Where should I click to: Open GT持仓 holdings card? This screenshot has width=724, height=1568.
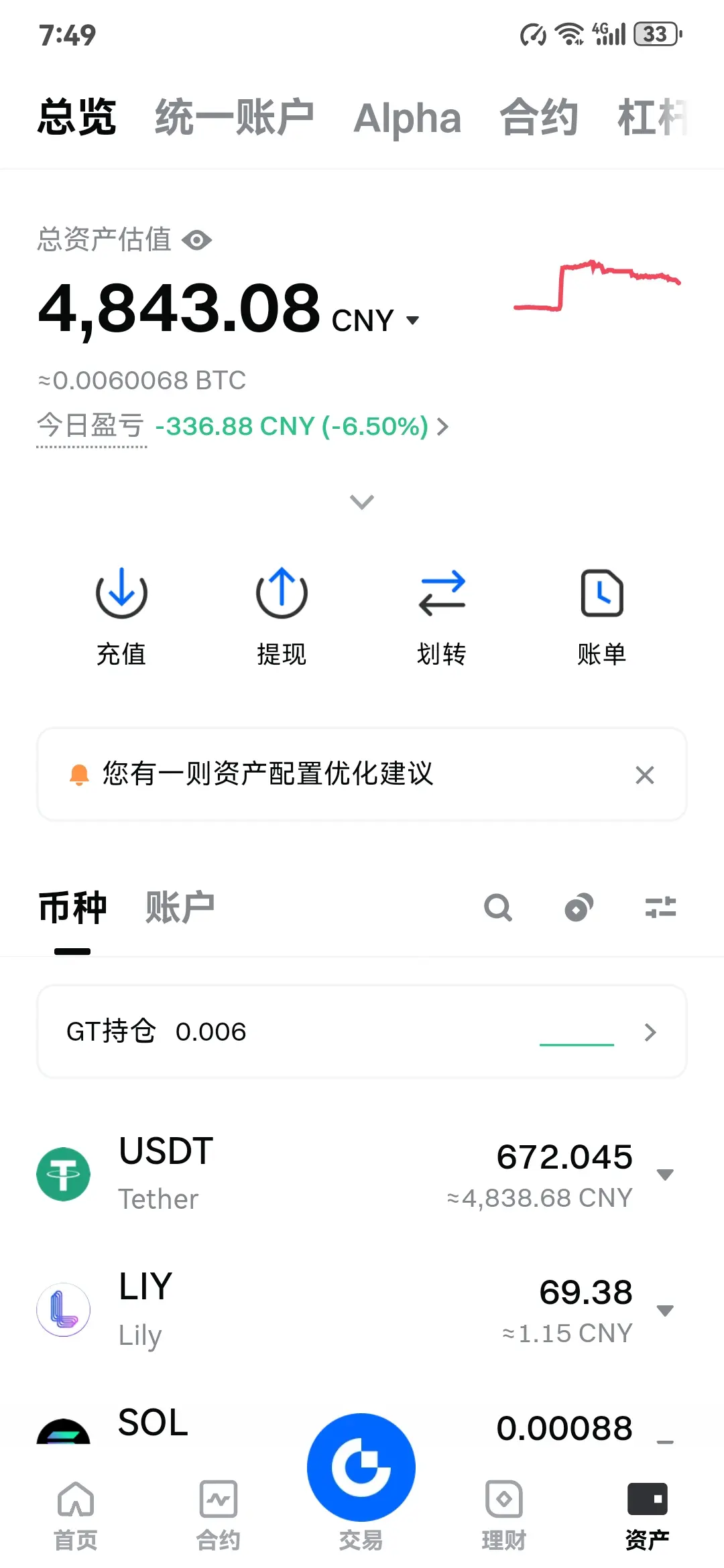pyautogui.click(x=362, y=1032)
